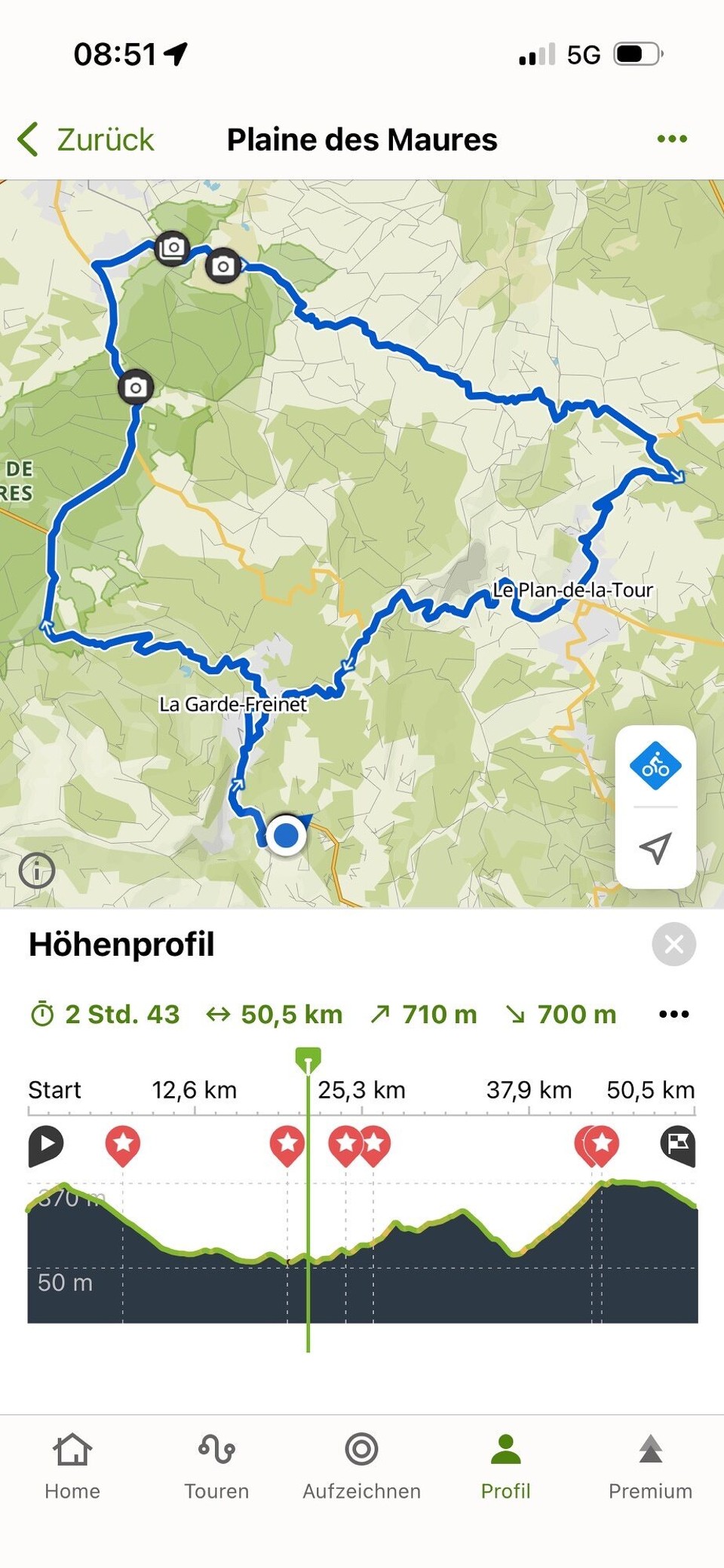This screenshot has width=724, height=1568.
Task: Select the start marker on elevation profile
Action: [46, 1144]
